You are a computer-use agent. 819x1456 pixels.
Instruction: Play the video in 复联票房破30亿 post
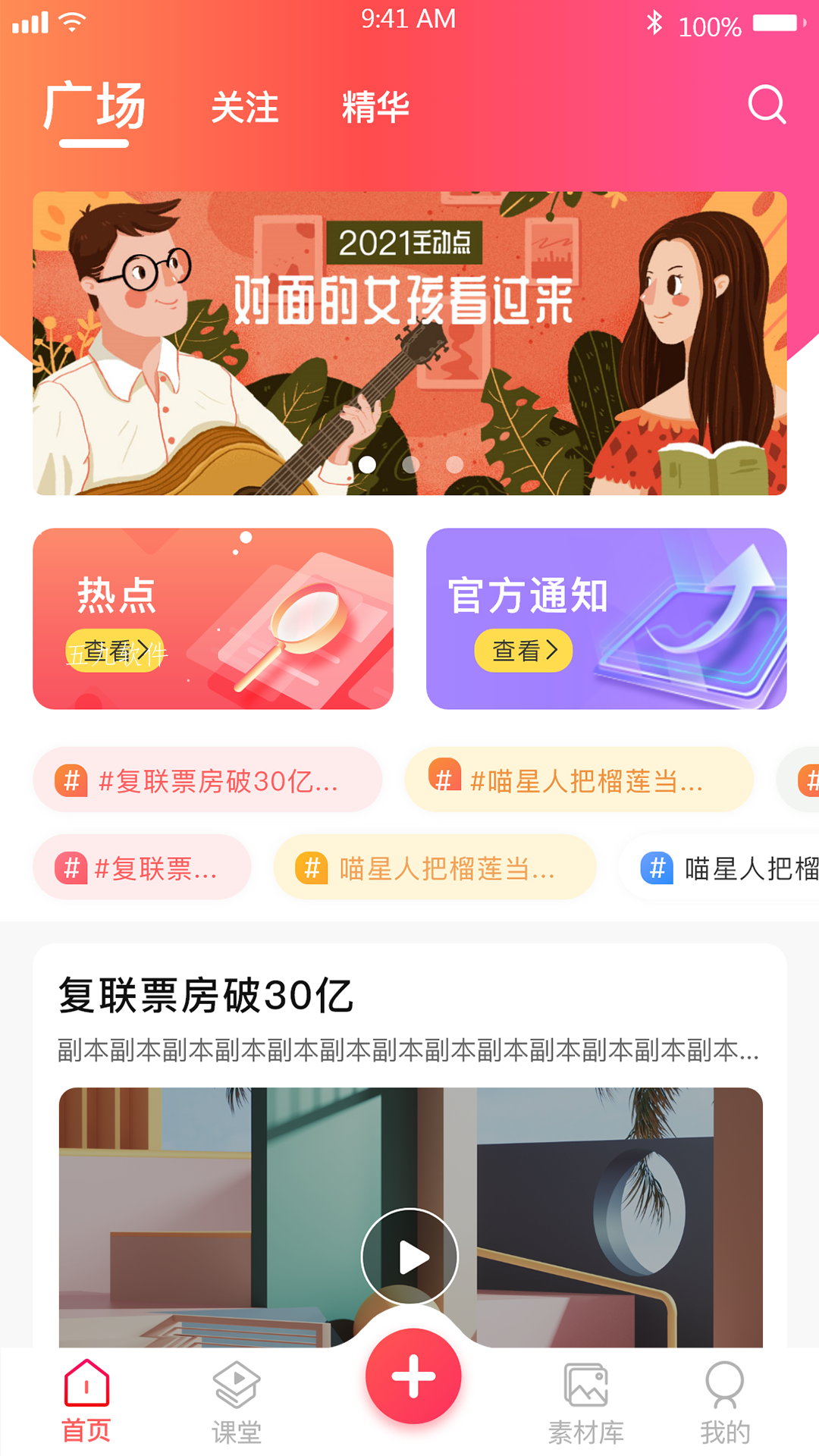[x=409, y=1257]
